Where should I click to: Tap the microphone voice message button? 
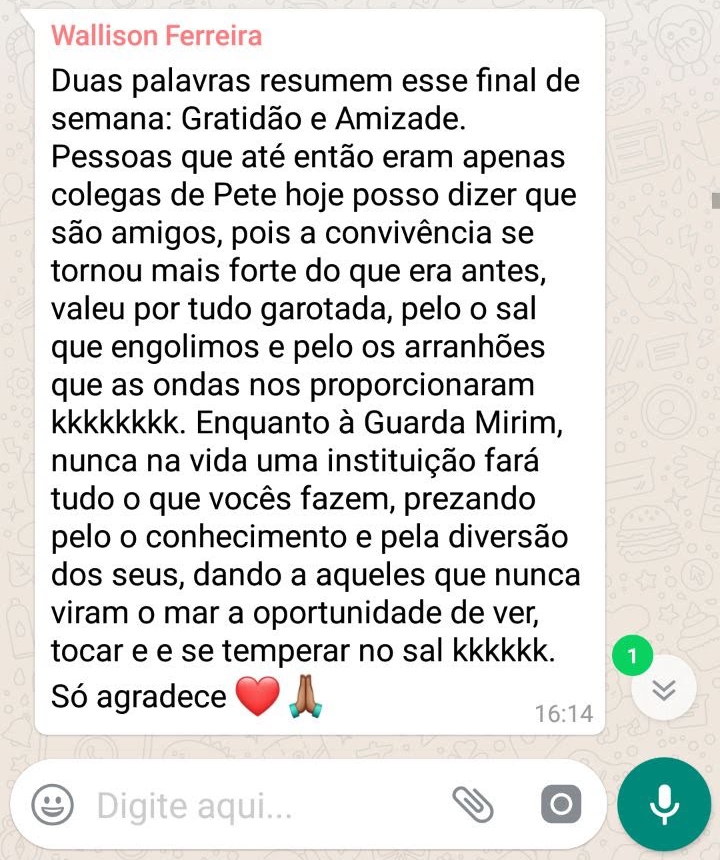664,804
